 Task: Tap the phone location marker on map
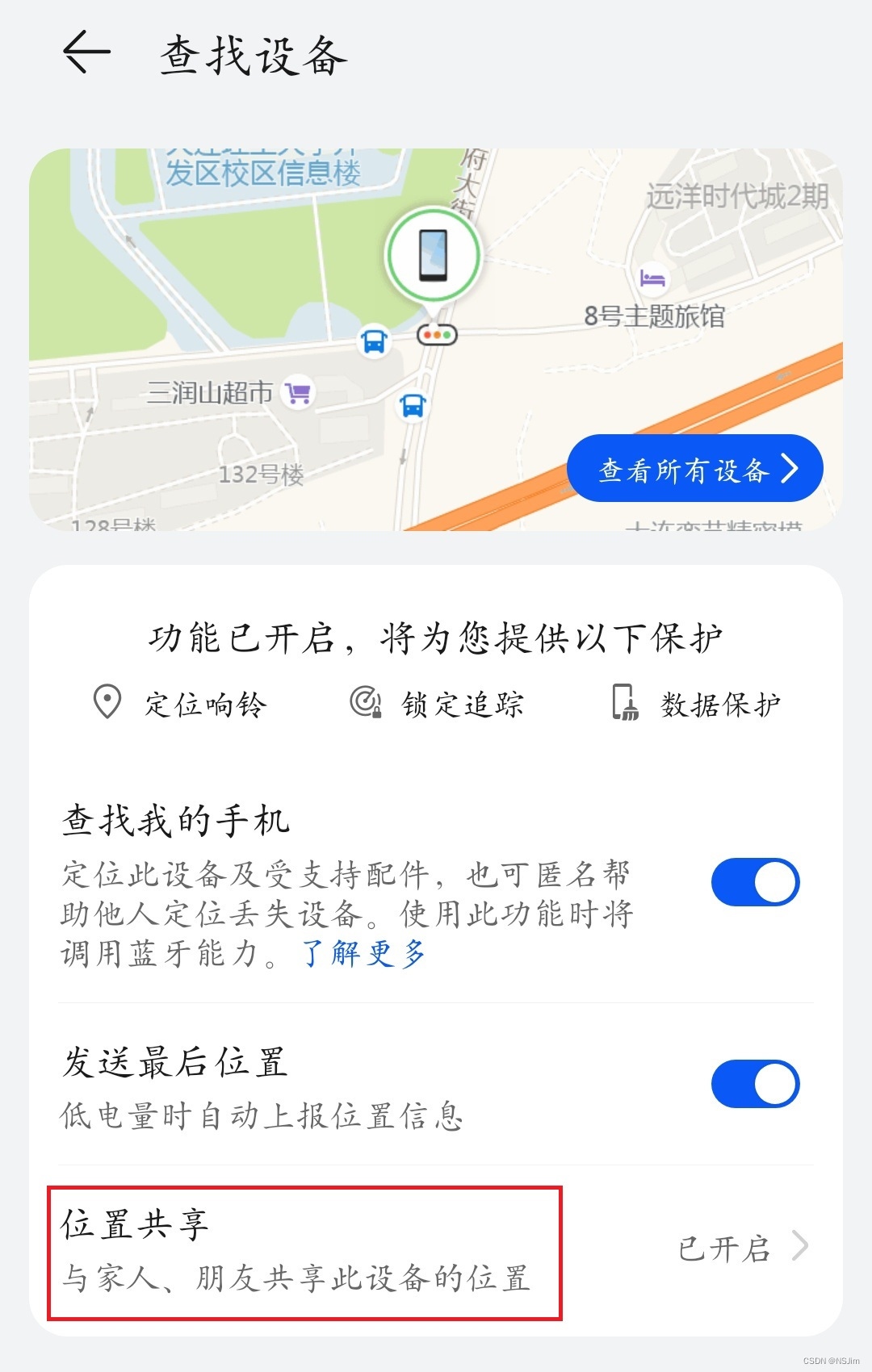point(433,257)
